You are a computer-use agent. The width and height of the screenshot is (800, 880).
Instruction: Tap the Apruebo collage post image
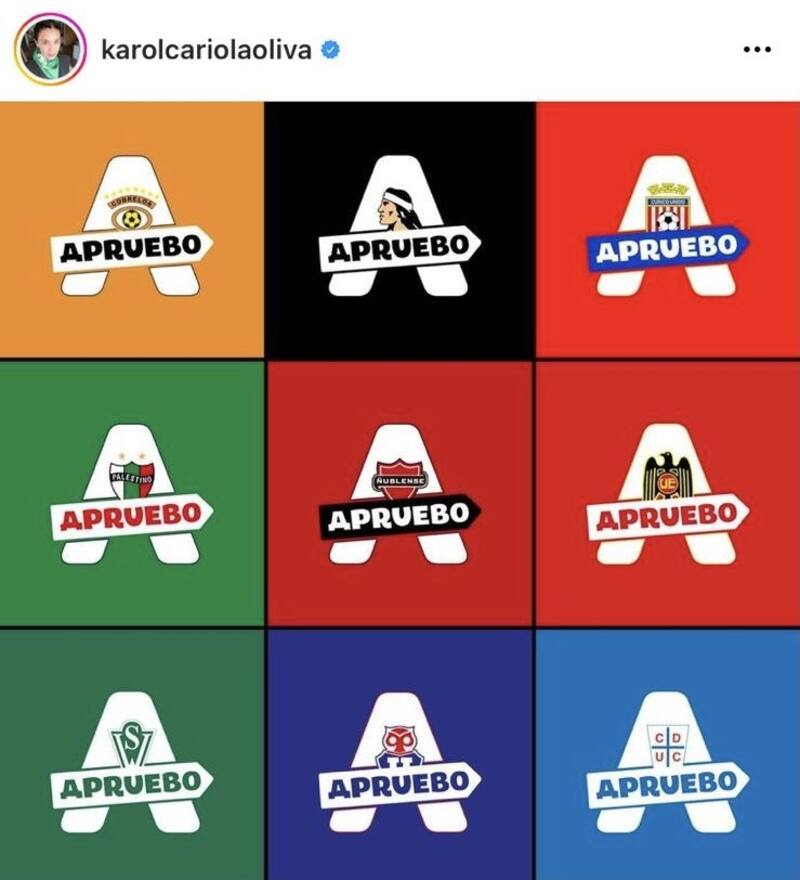(400, 490)
